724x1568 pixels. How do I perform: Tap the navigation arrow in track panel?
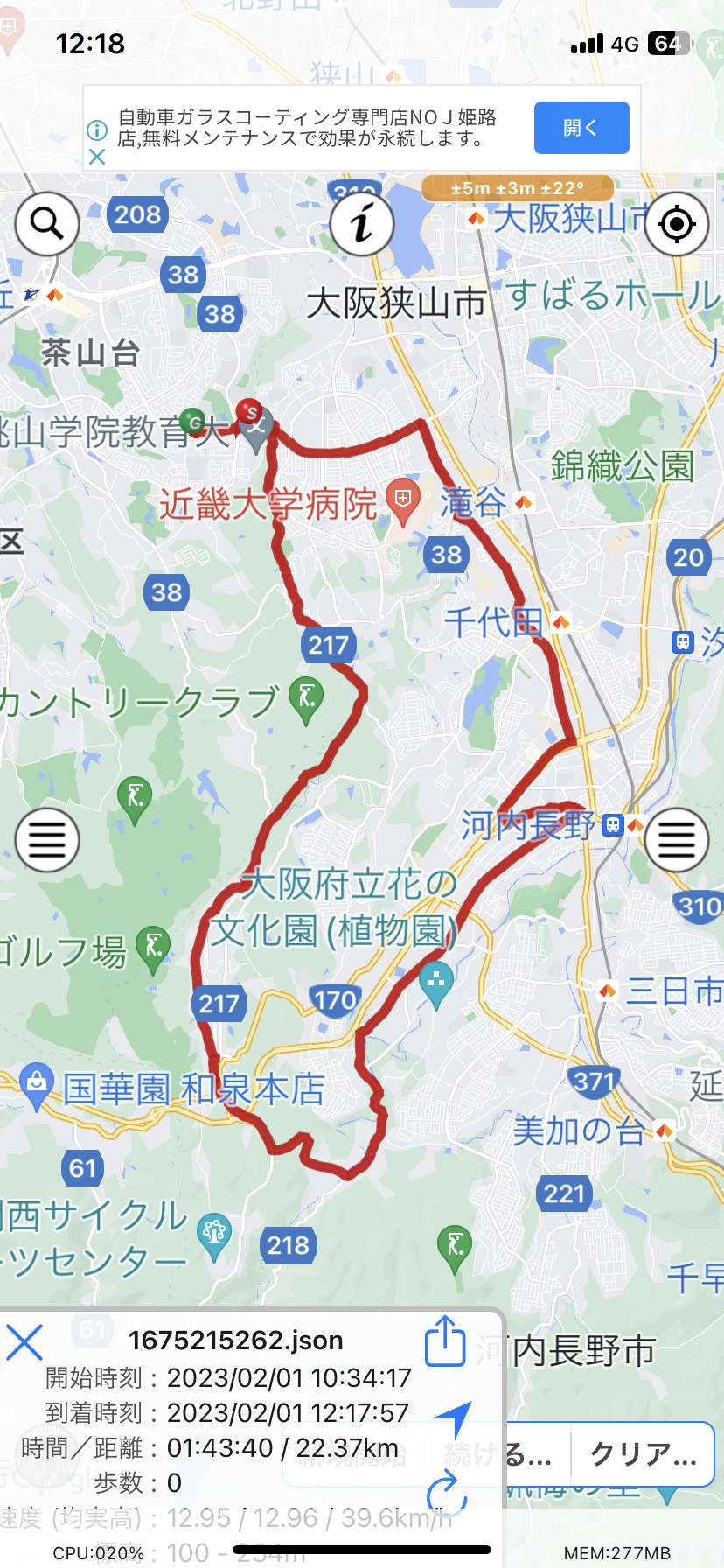(454, 1418)
